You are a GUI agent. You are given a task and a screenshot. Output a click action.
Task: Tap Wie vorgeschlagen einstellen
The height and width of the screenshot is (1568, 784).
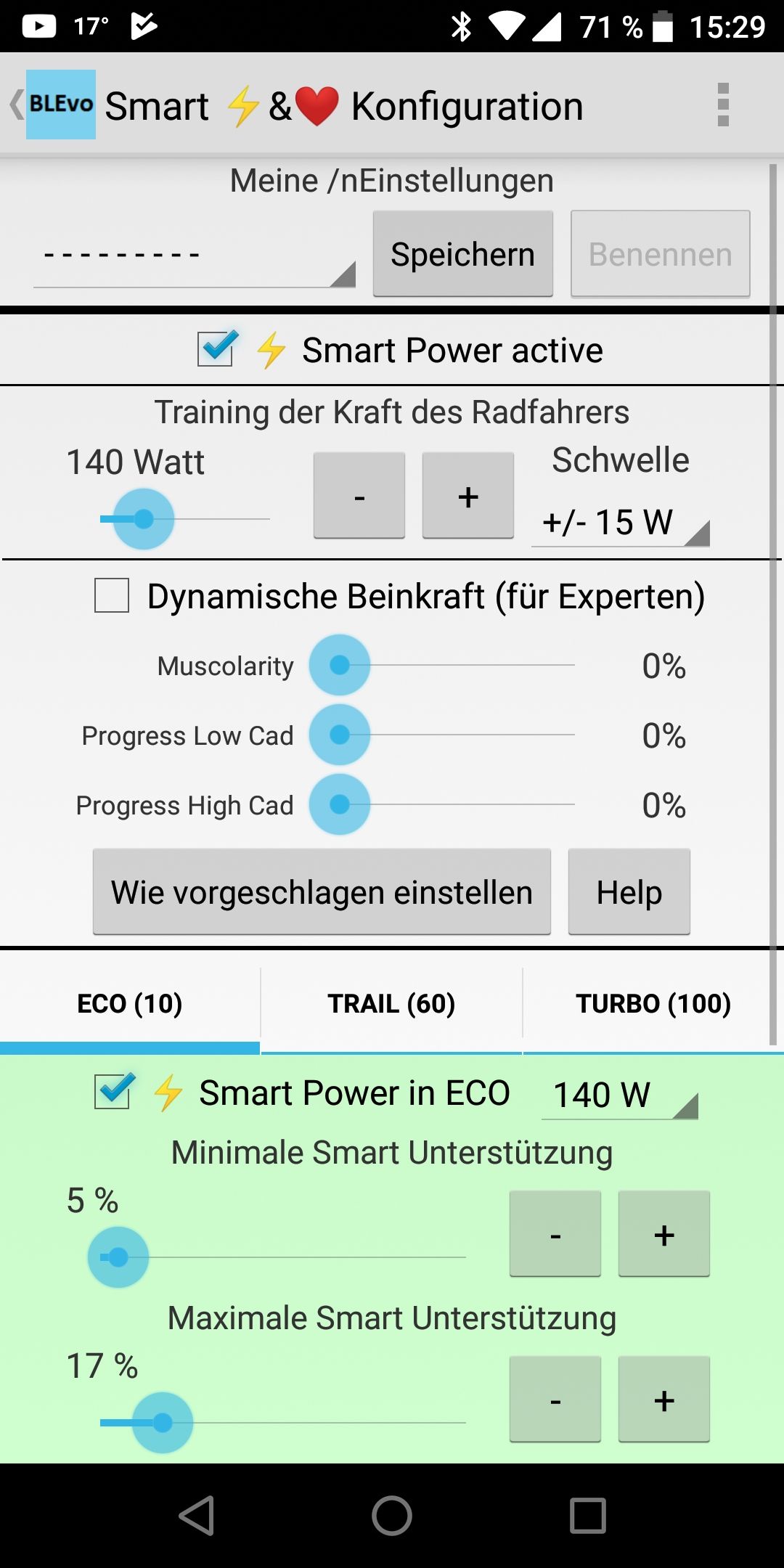322,892
